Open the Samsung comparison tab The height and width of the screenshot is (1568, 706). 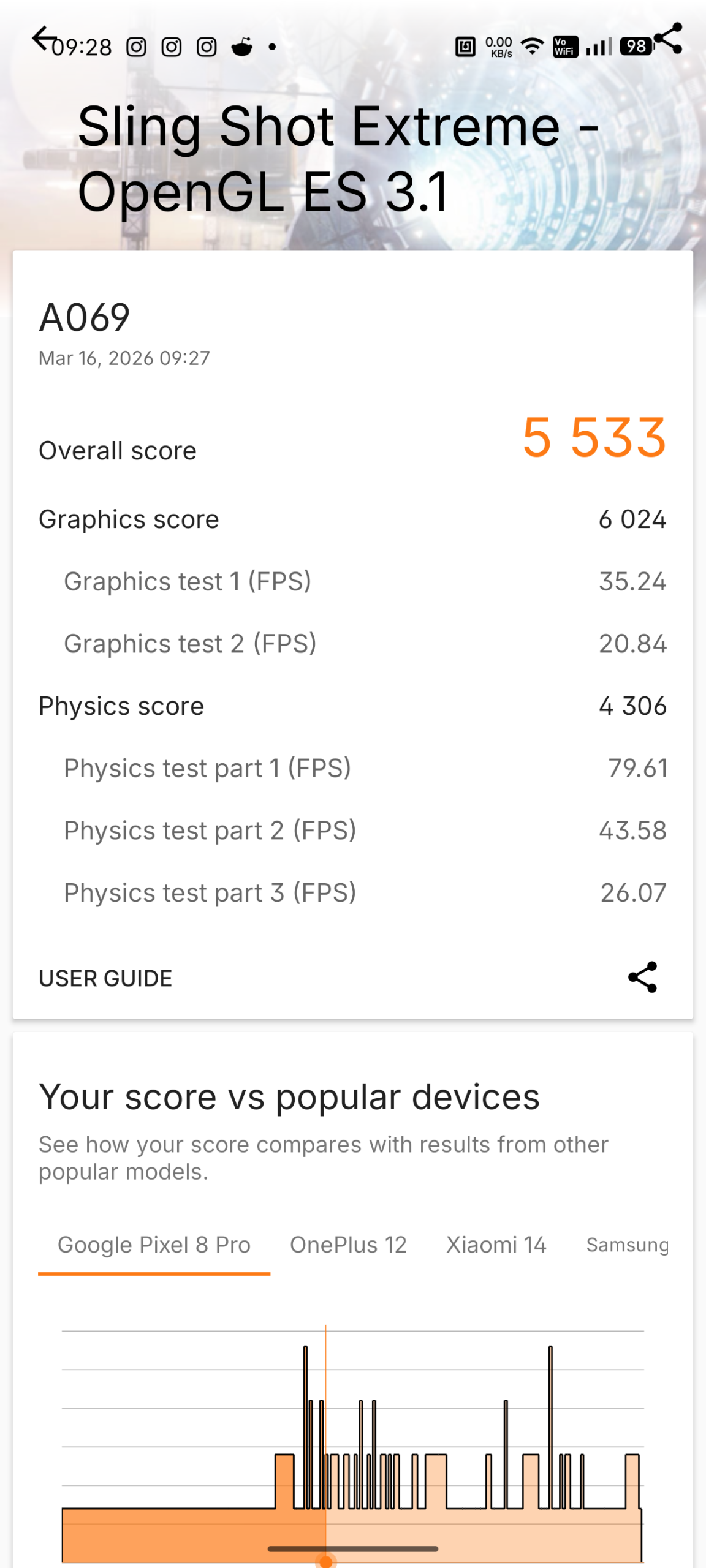tap(628, 1244)
